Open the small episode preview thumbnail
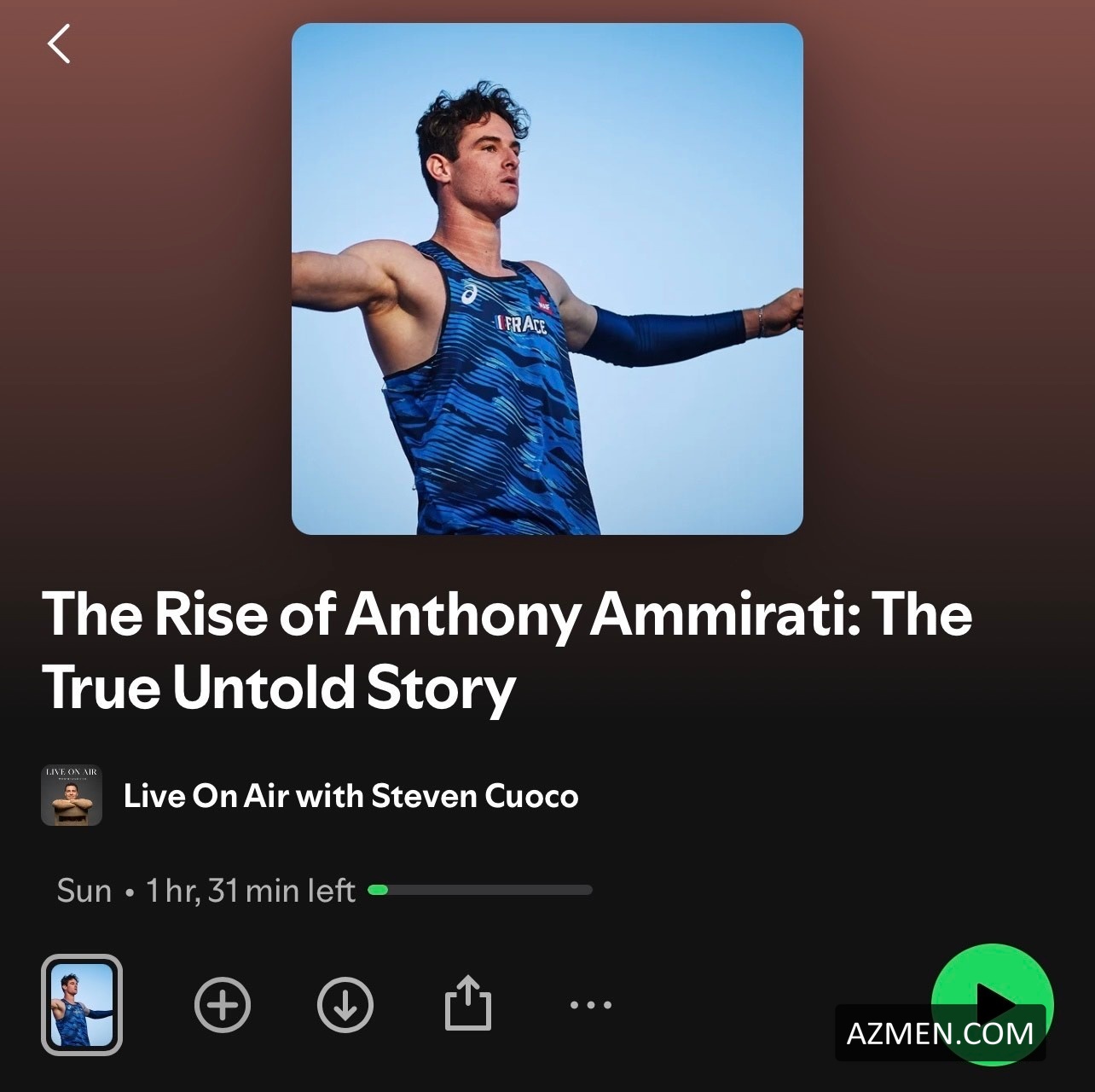 82,1005
